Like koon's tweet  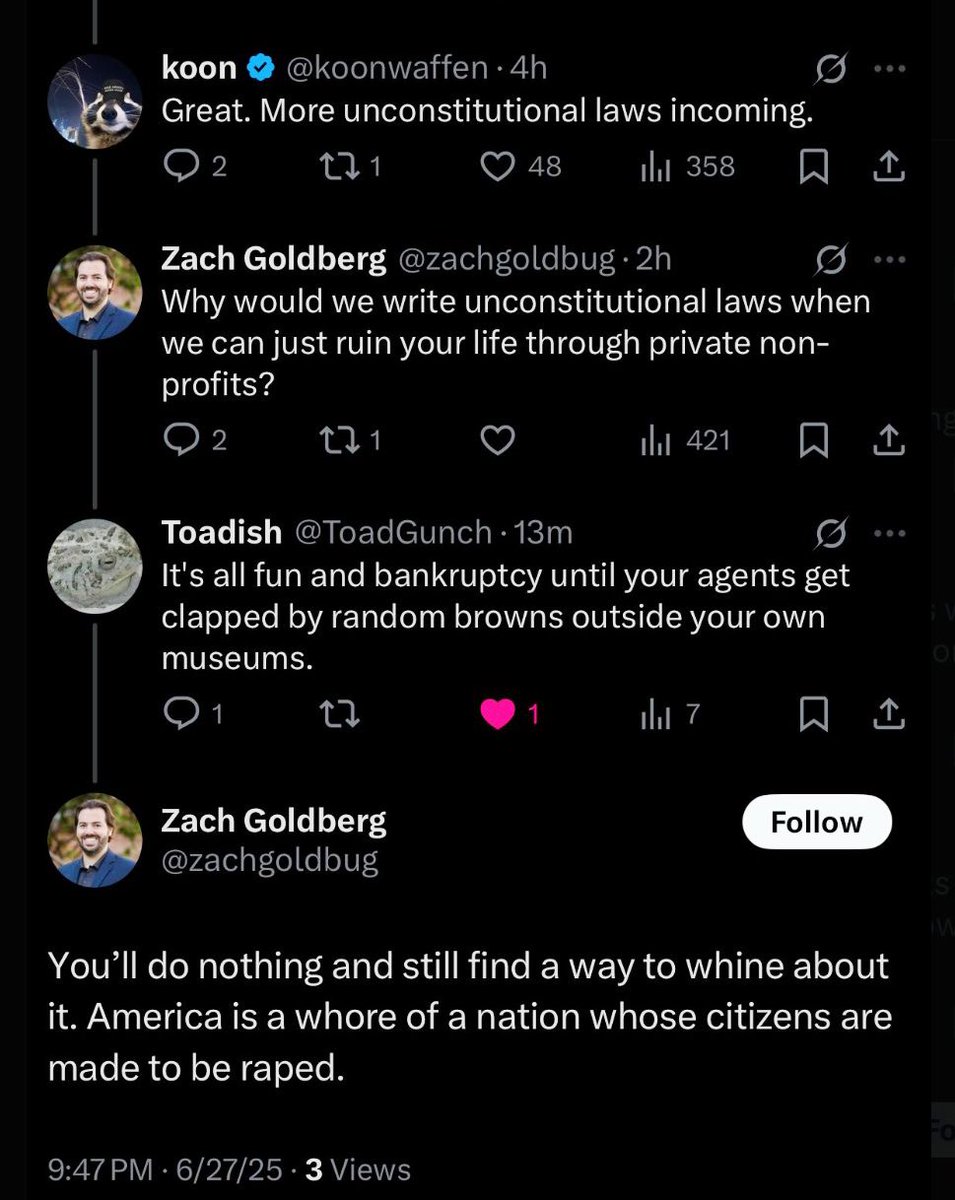(497, 167)
